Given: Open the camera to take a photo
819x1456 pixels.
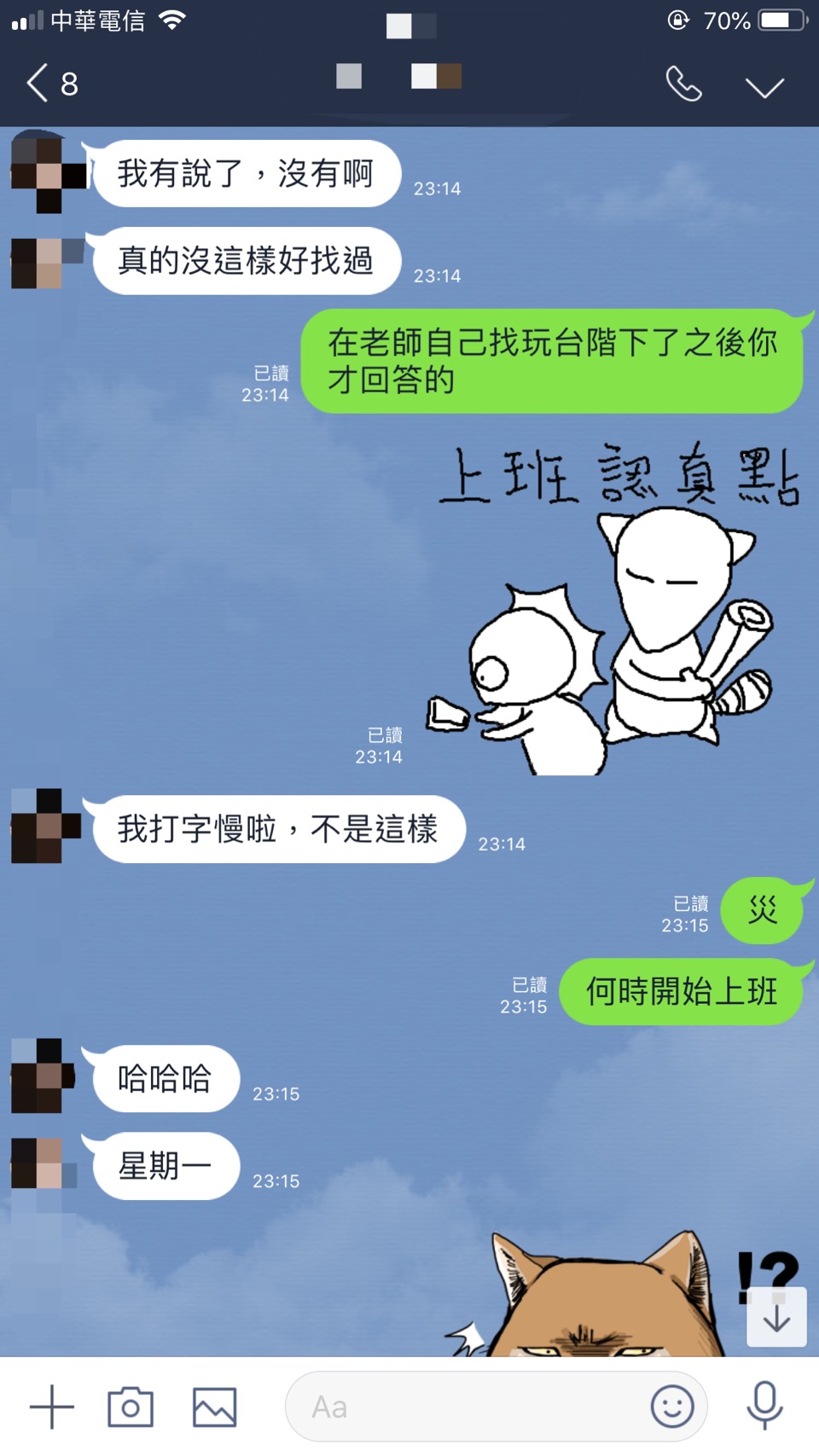Looking at the screenshot, I should tap(131, 1407).
